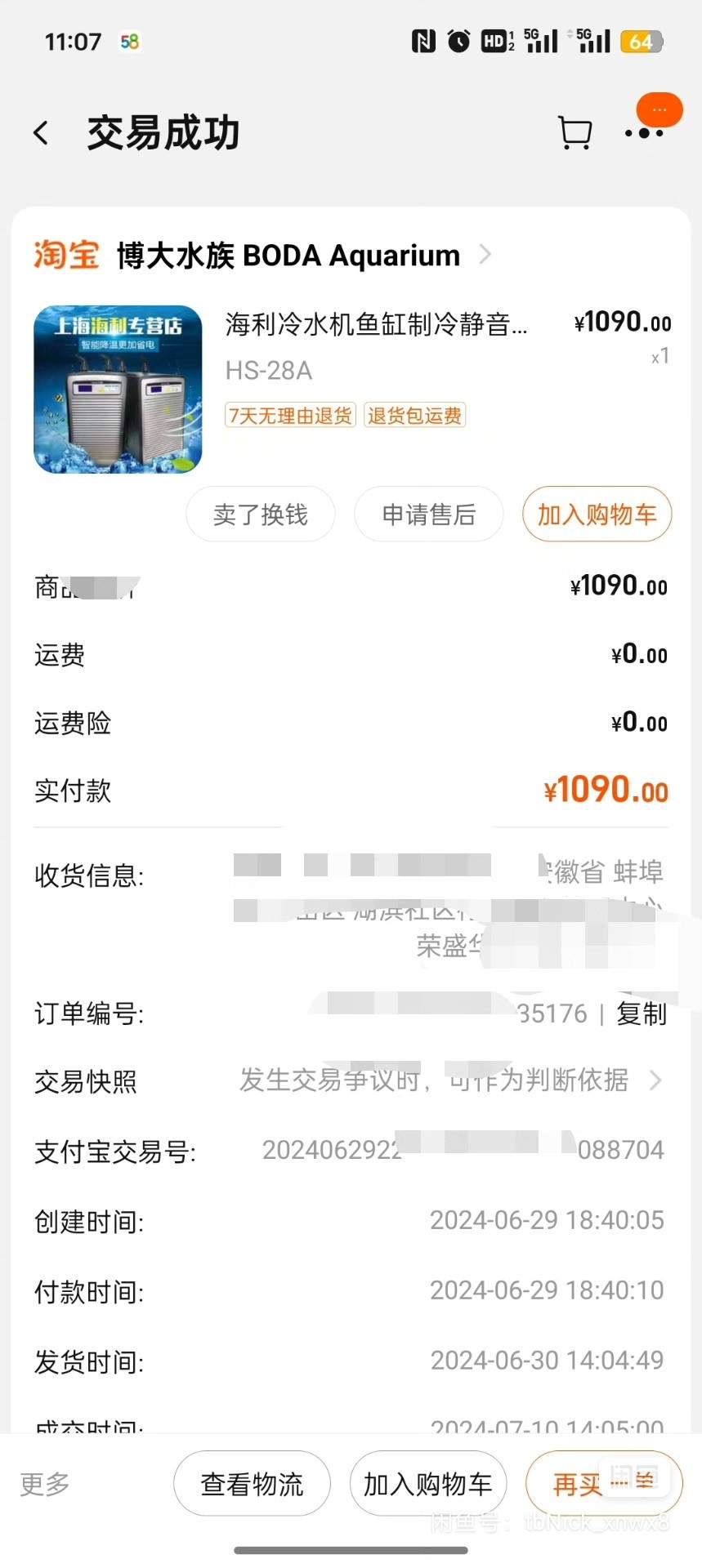Tap the 加入购物车 button under the product
Image resolution: width=702 pixels, height=1568 pixels.
point(597,514)
